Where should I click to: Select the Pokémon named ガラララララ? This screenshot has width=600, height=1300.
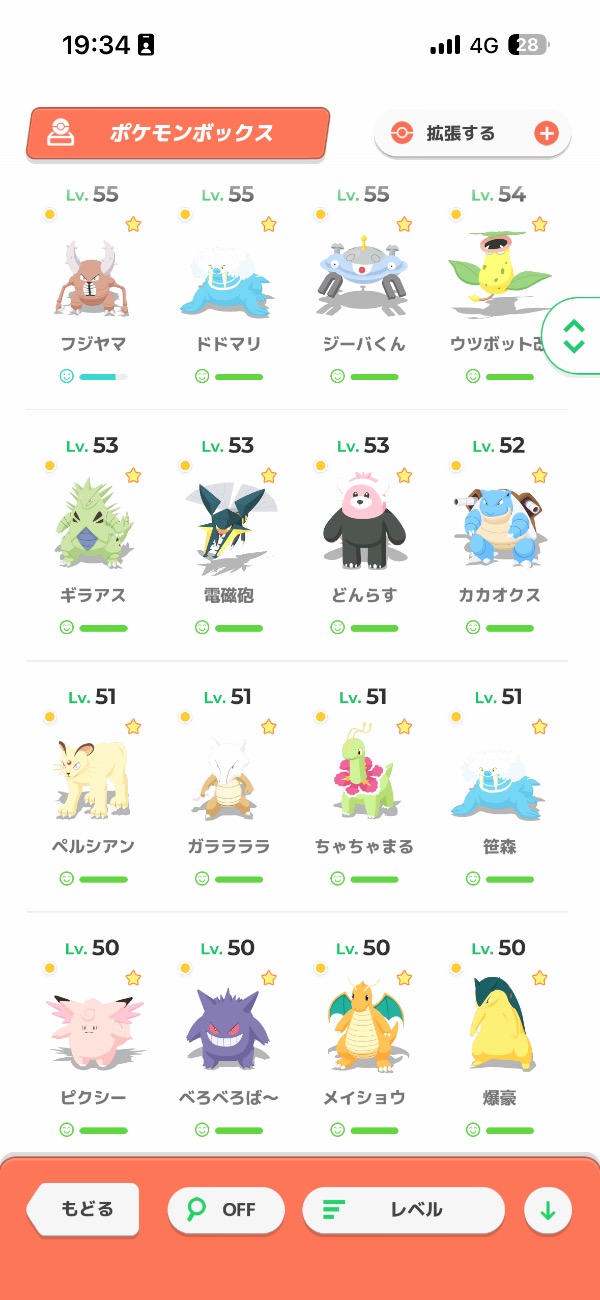coord(229,778)
